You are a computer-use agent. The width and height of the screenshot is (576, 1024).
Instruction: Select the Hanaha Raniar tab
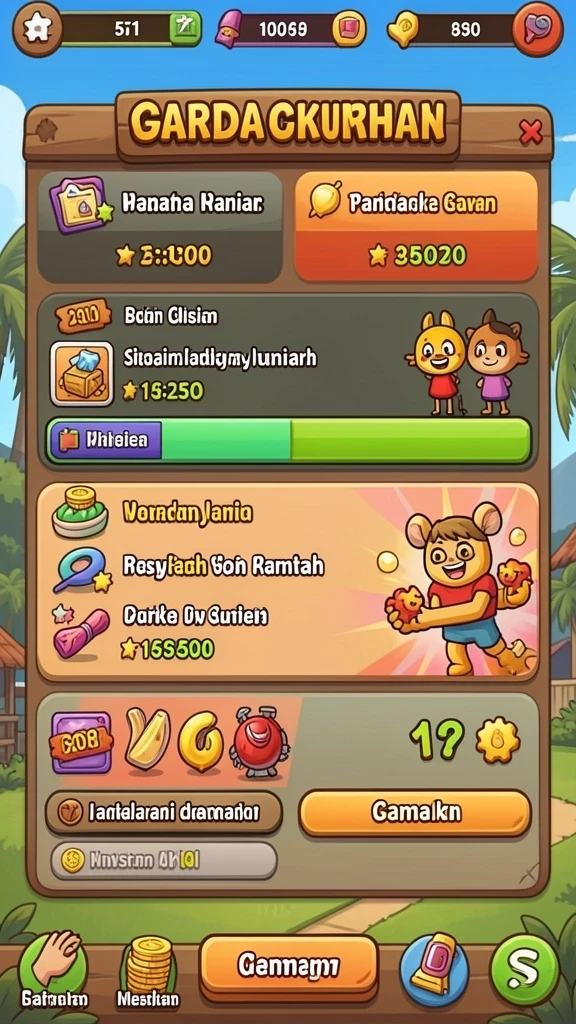160,227
